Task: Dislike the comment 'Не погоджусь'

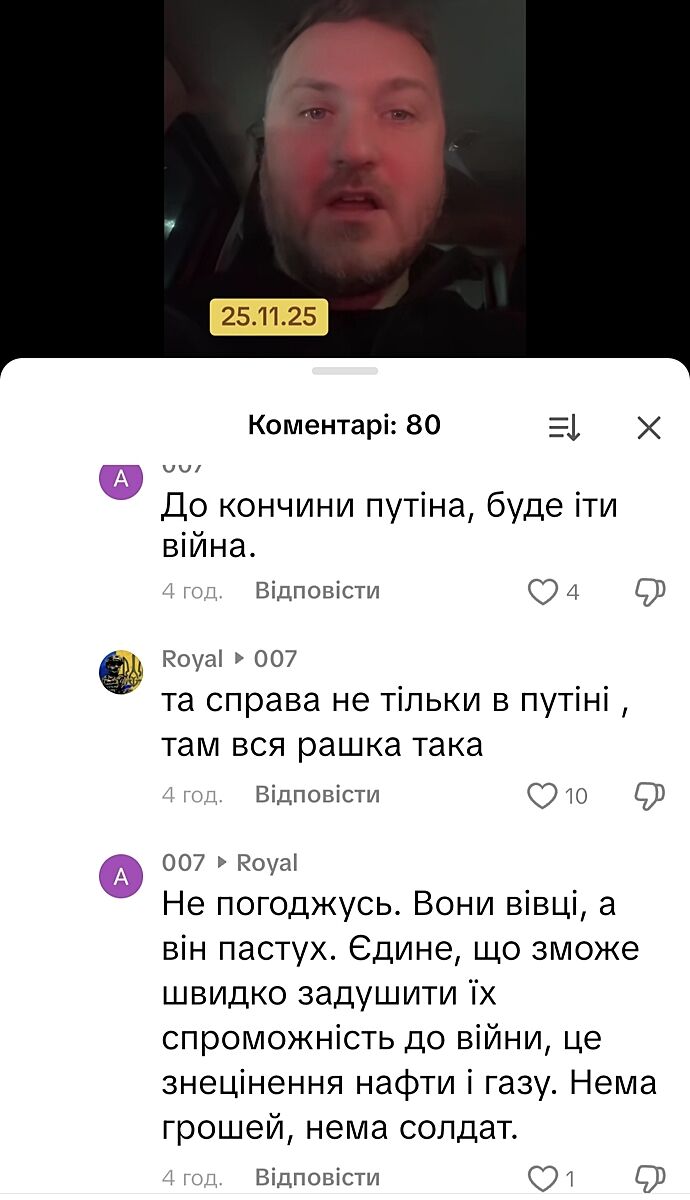Action: pyautogui.click(x=650, y=1178)
